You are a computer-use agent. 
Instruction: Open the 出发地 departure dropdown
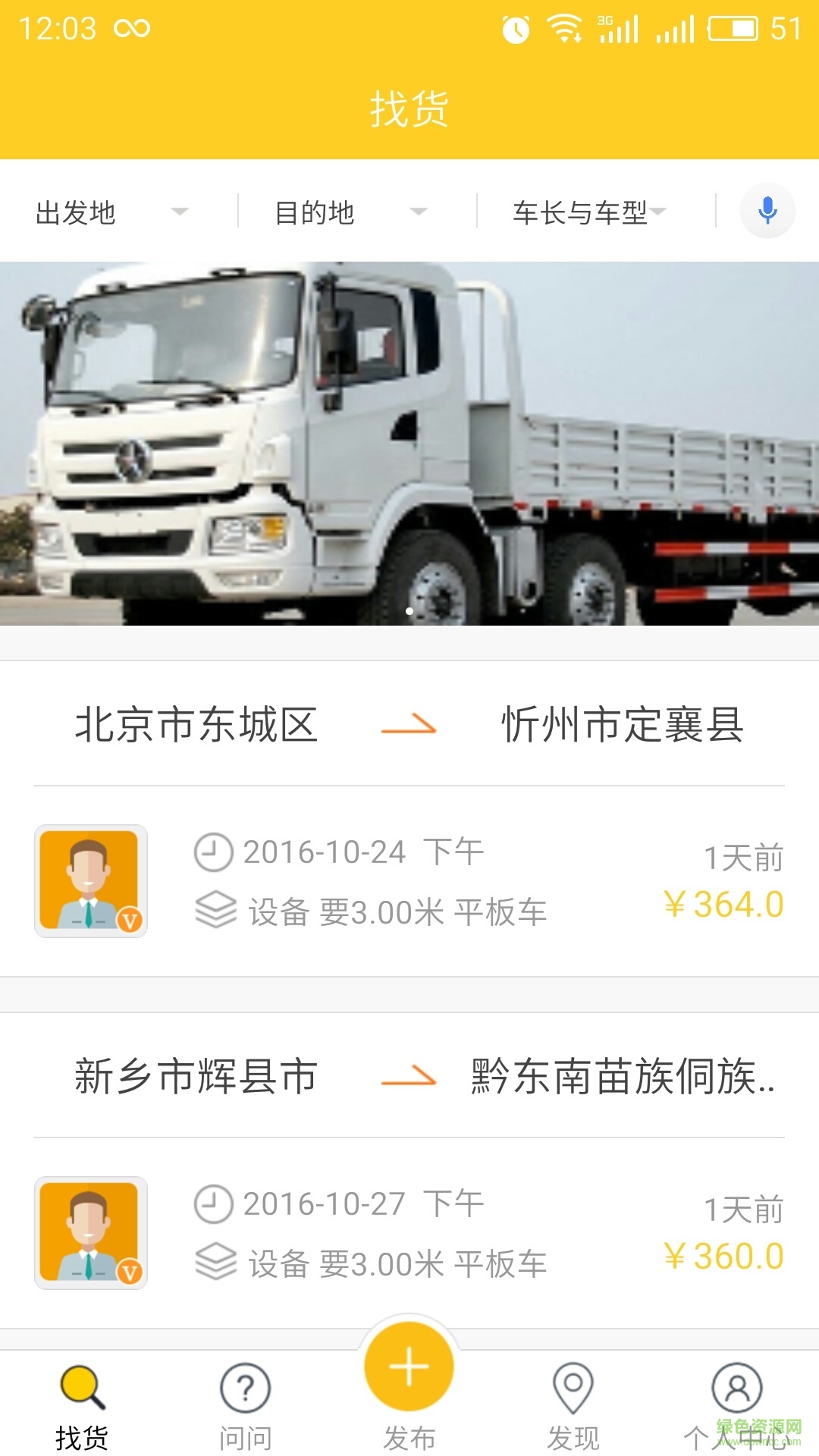pyautogui.click(x=112, y=212)
